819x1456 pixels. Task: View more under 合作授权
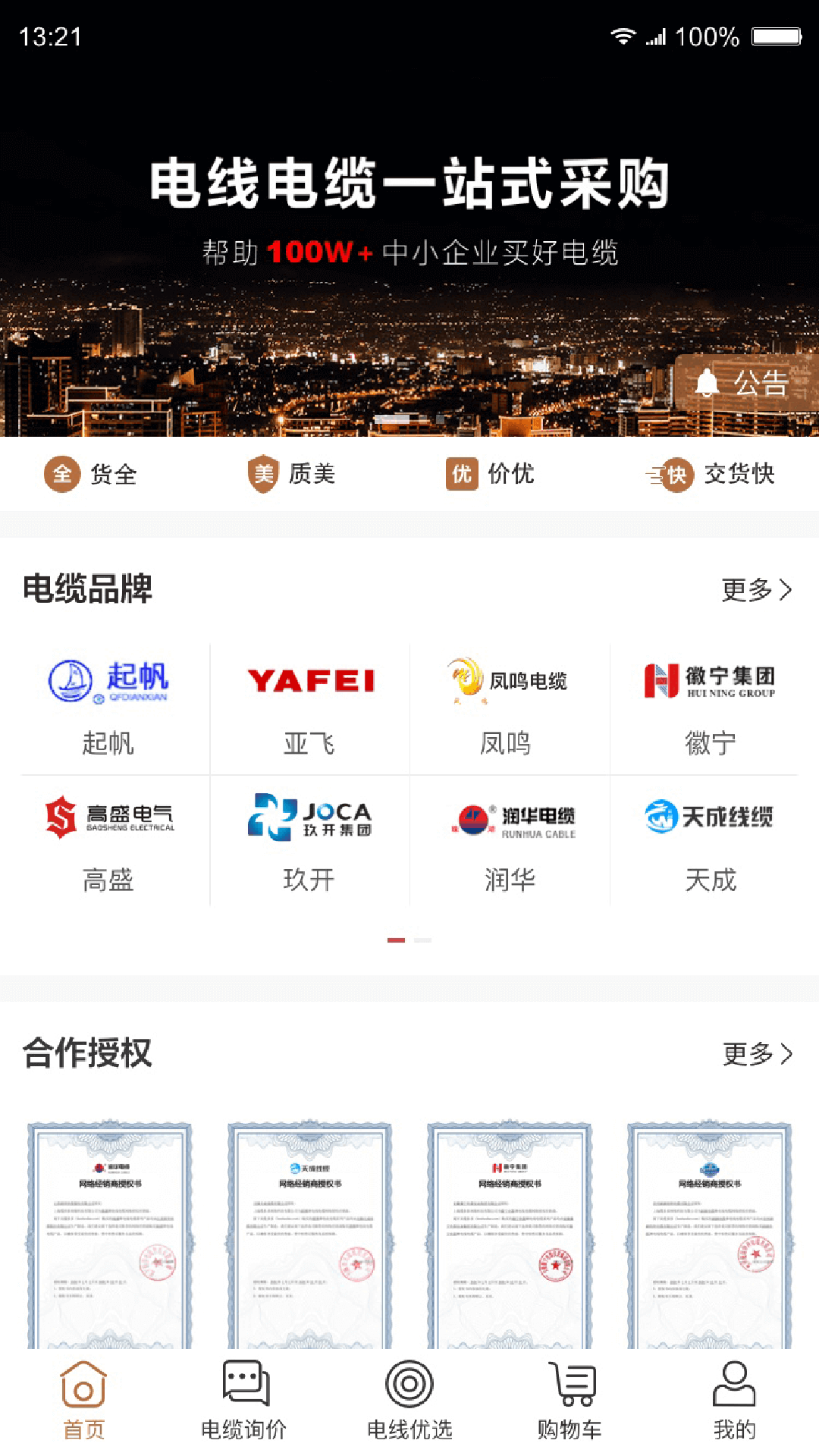(x=757, y=1054)
